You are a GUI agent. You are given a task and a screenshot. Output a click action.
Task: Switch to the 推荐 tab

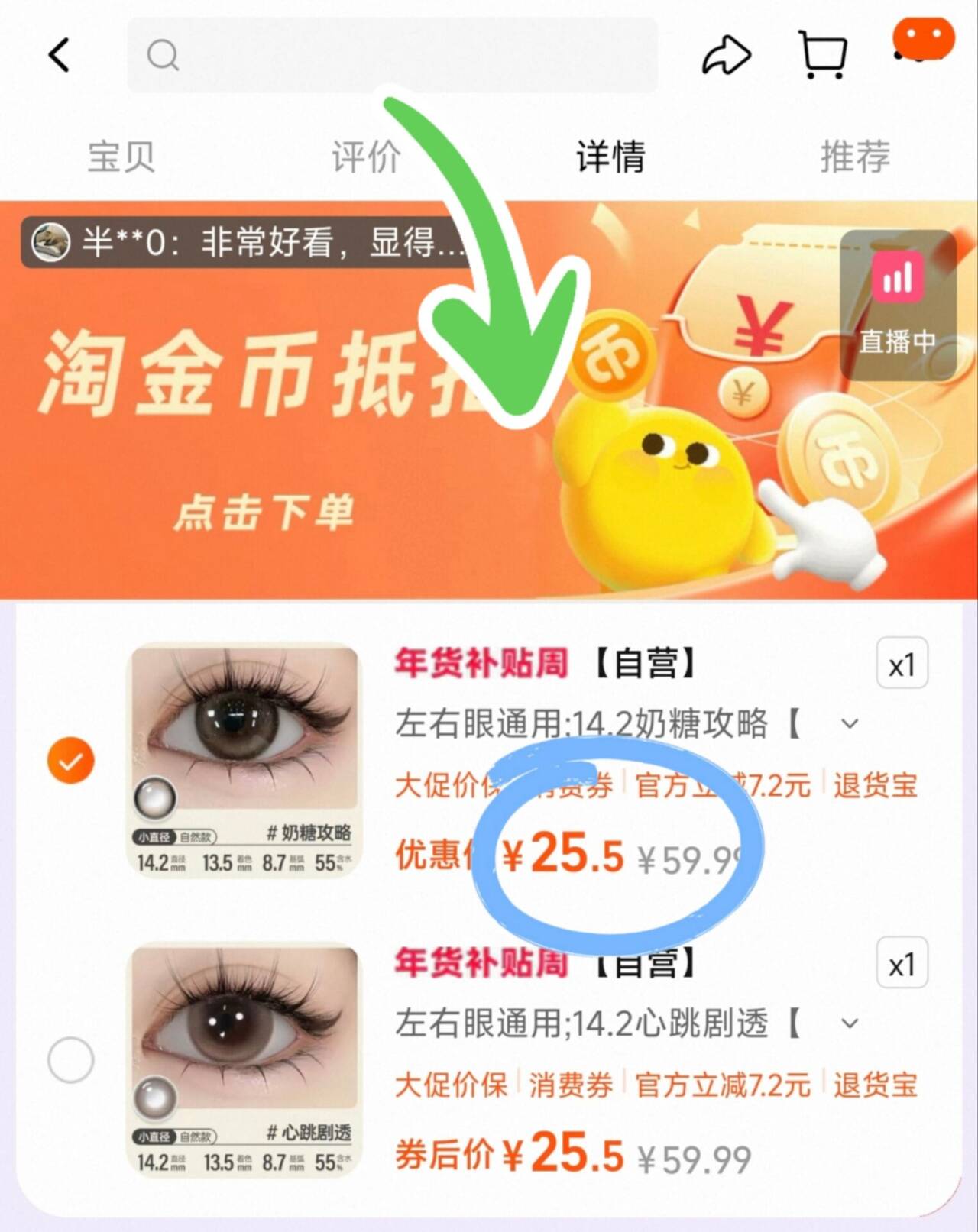tap(854, 157)
